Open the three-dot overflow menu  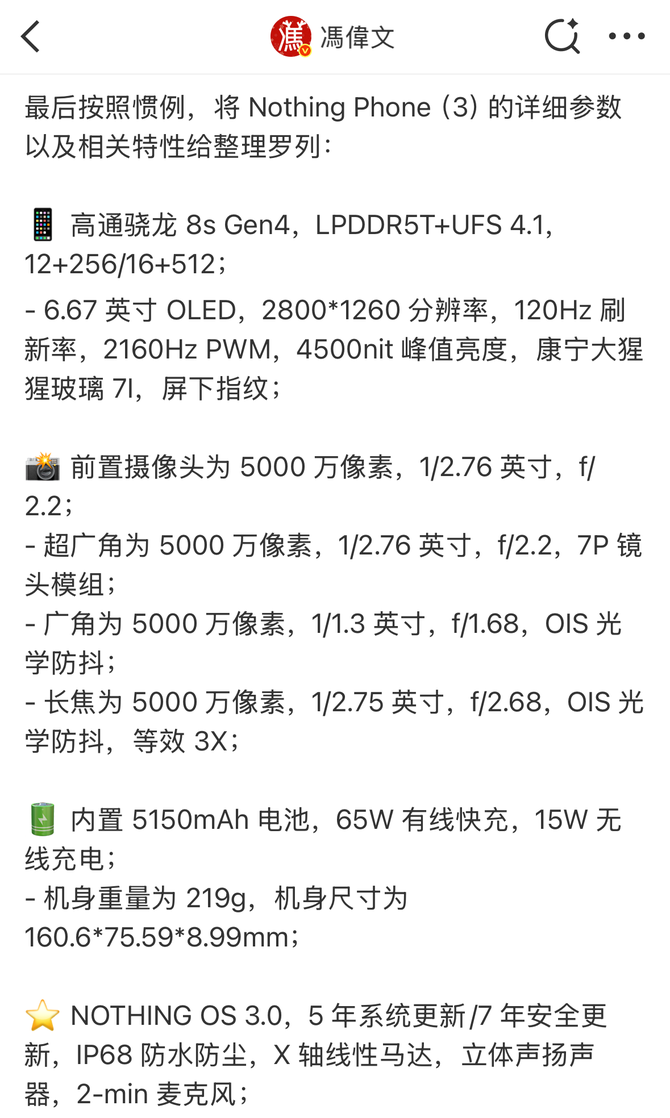[627, 36]
